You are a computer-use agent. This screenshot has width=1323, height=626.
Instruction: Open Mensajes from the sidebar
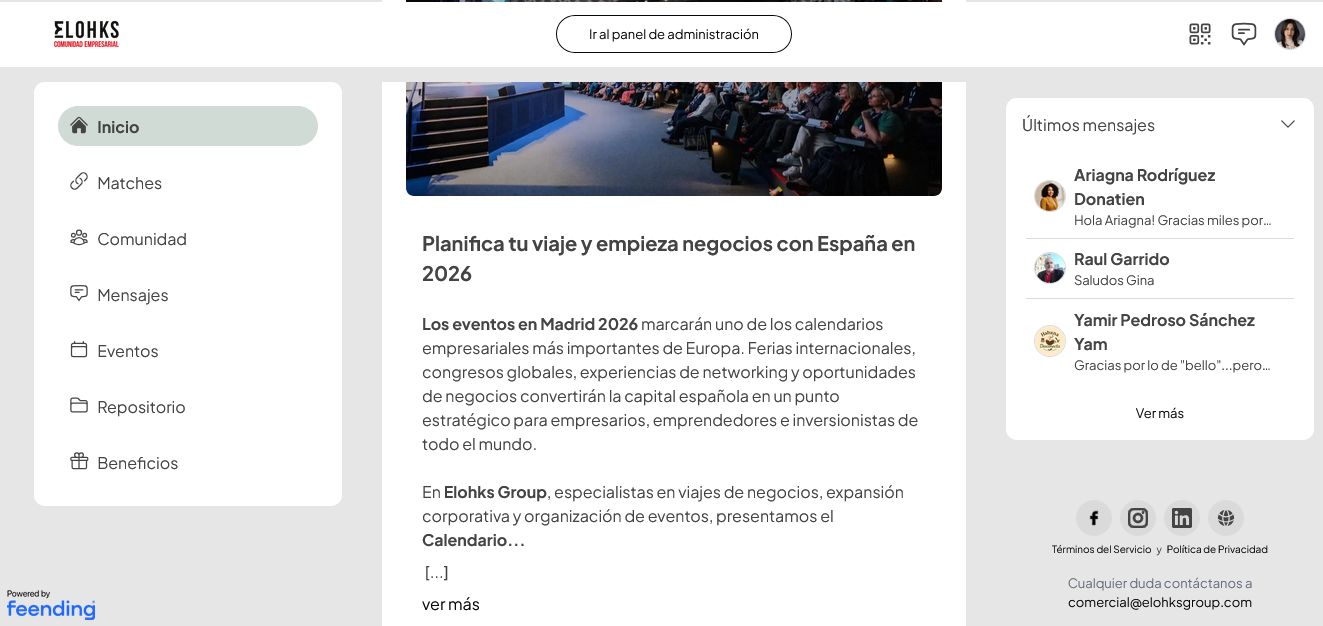pos(132,295)
